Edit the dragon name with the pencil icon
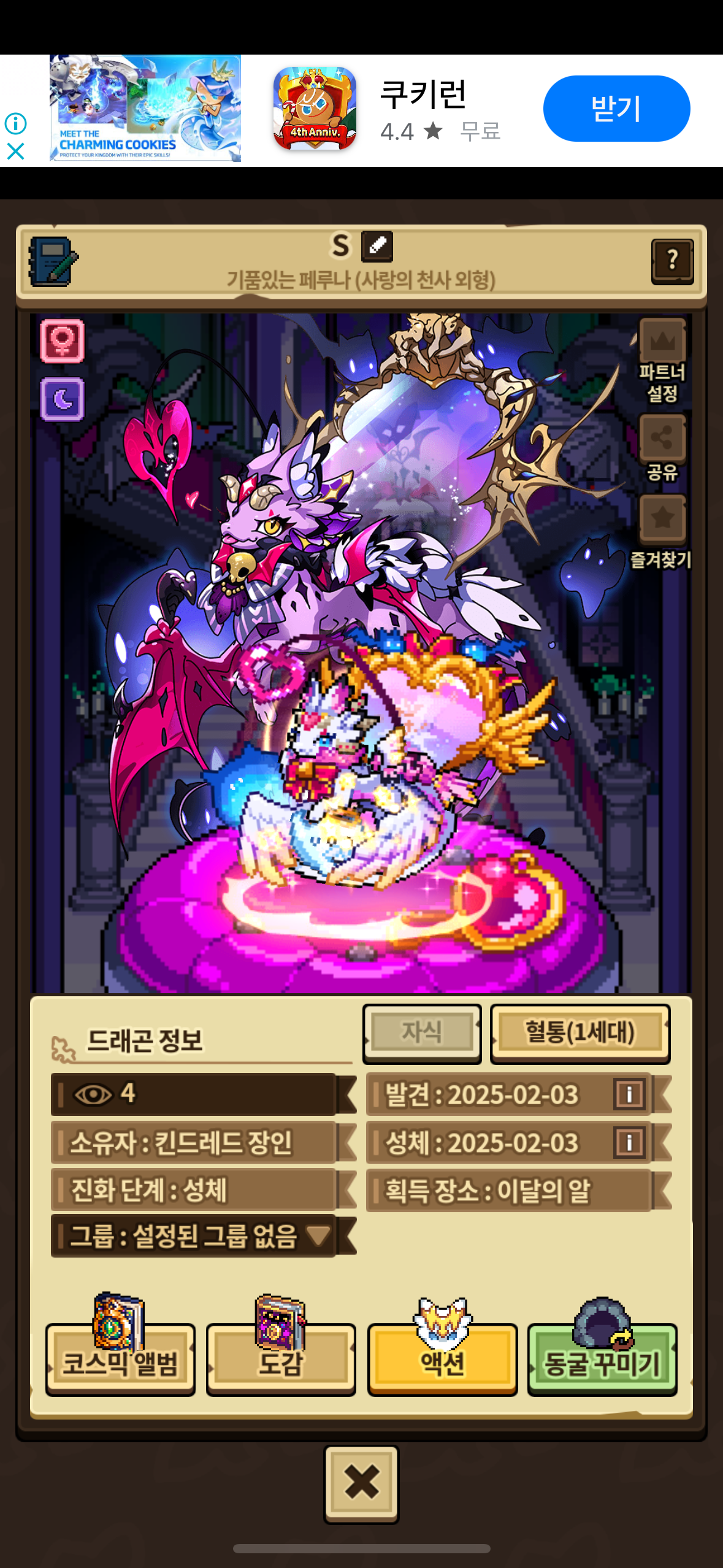723x1568 pixels. 377,246
